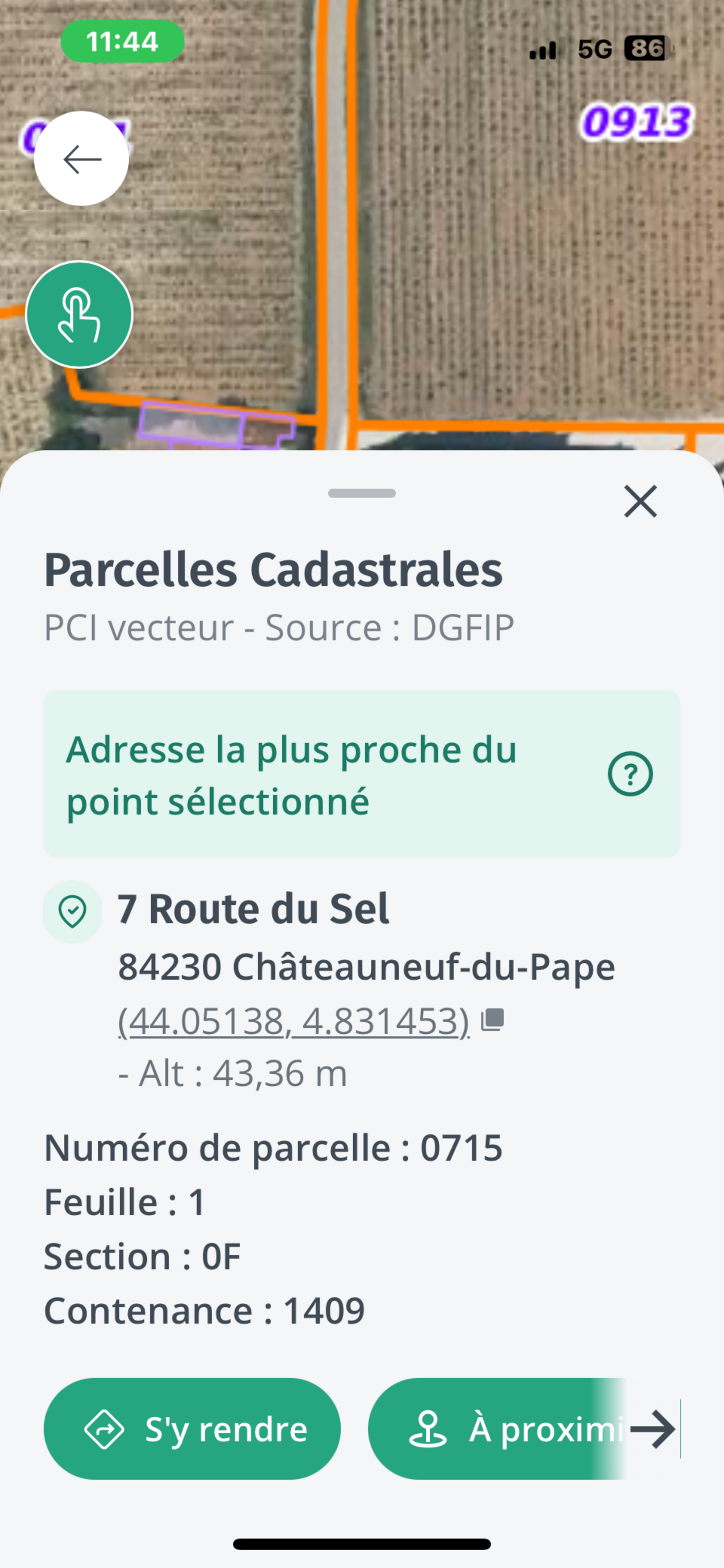Open help for nearest address info
The width and height of the screenshot is (724, 1568).
(630, 774)
